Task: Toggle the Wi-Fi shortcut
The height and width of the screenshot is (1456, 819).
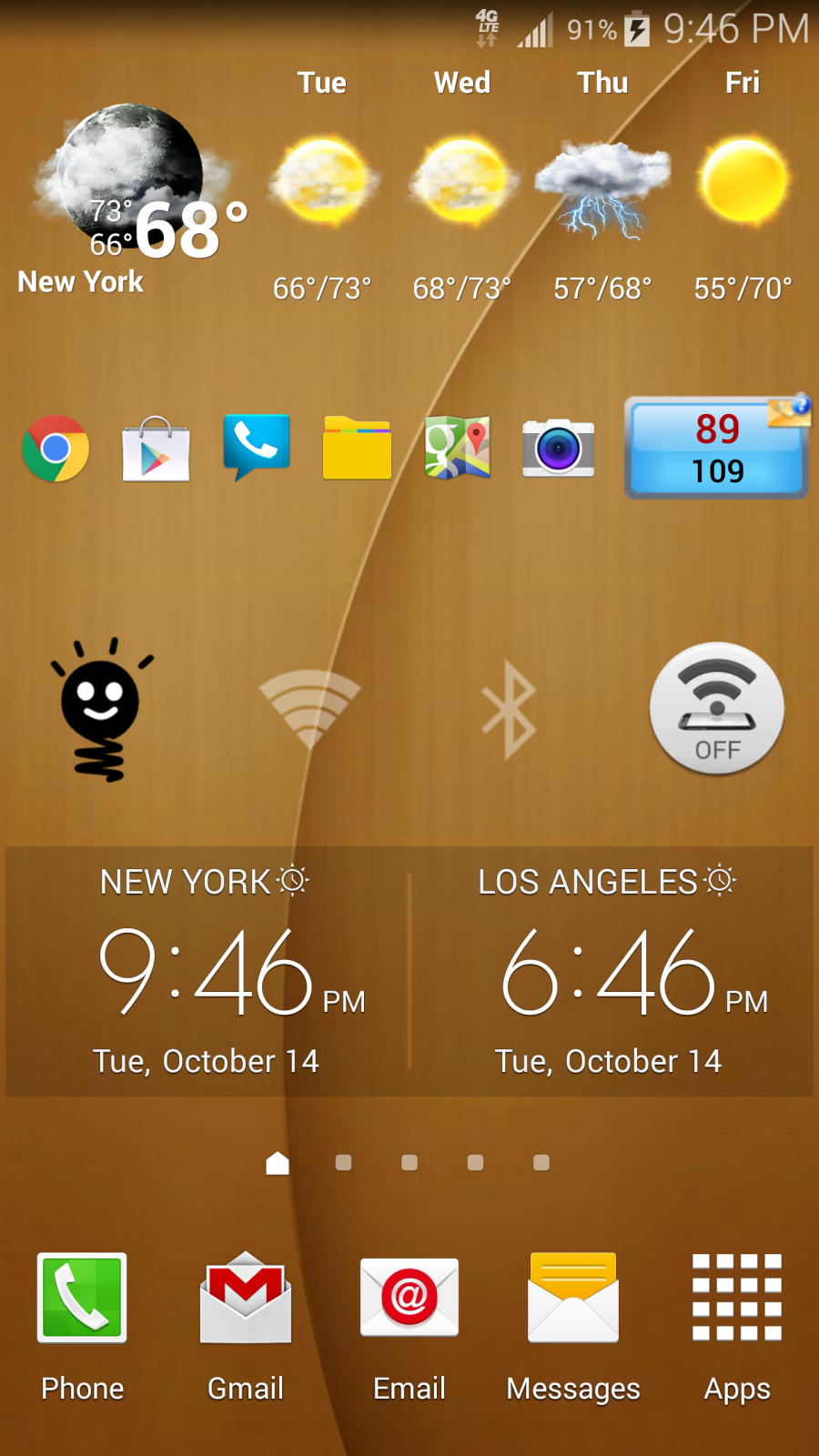Action: click(x=309, y=708)
